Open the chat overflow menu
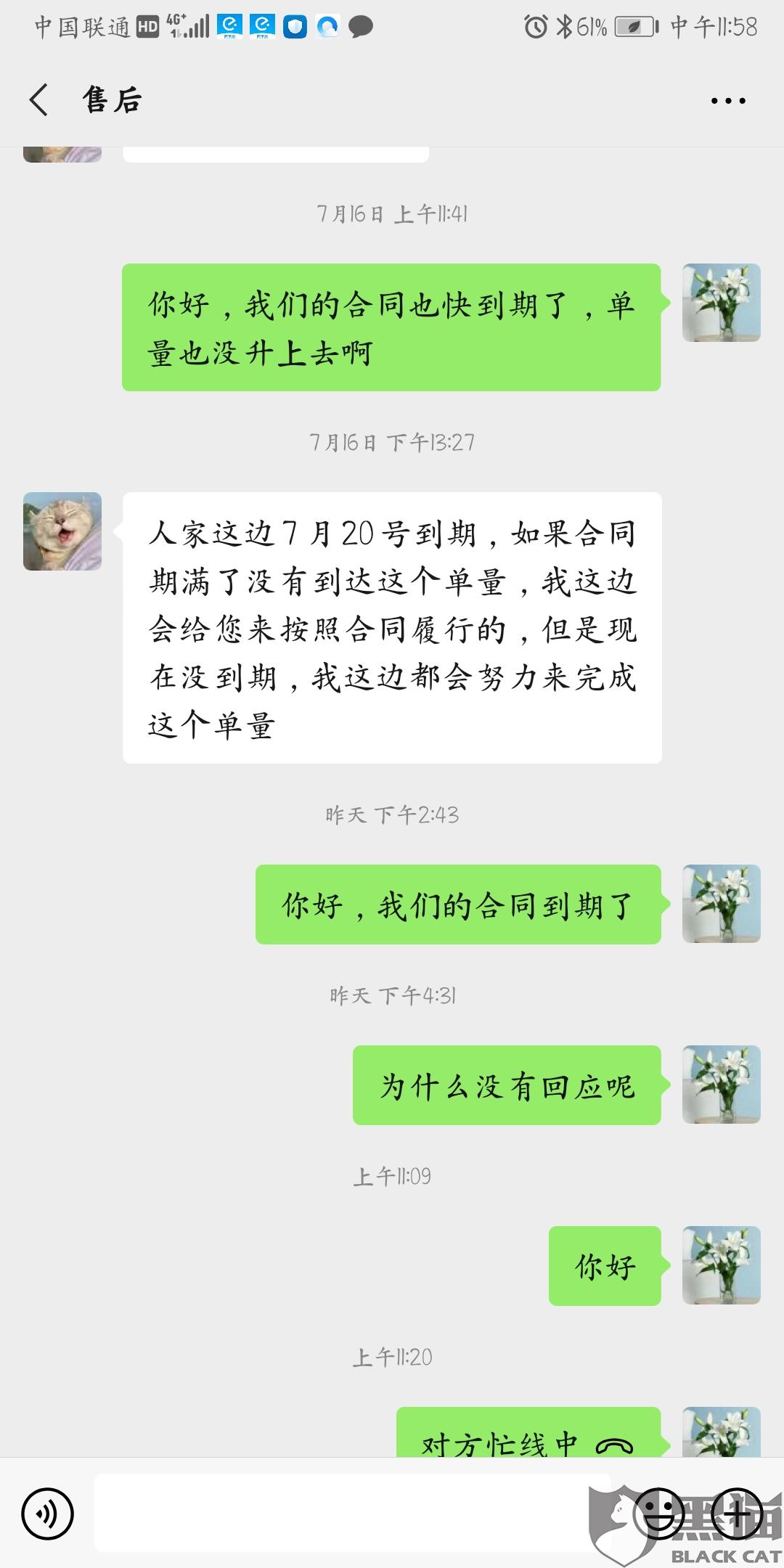This screenshot has width=784, height=1568. coord(728,101)
